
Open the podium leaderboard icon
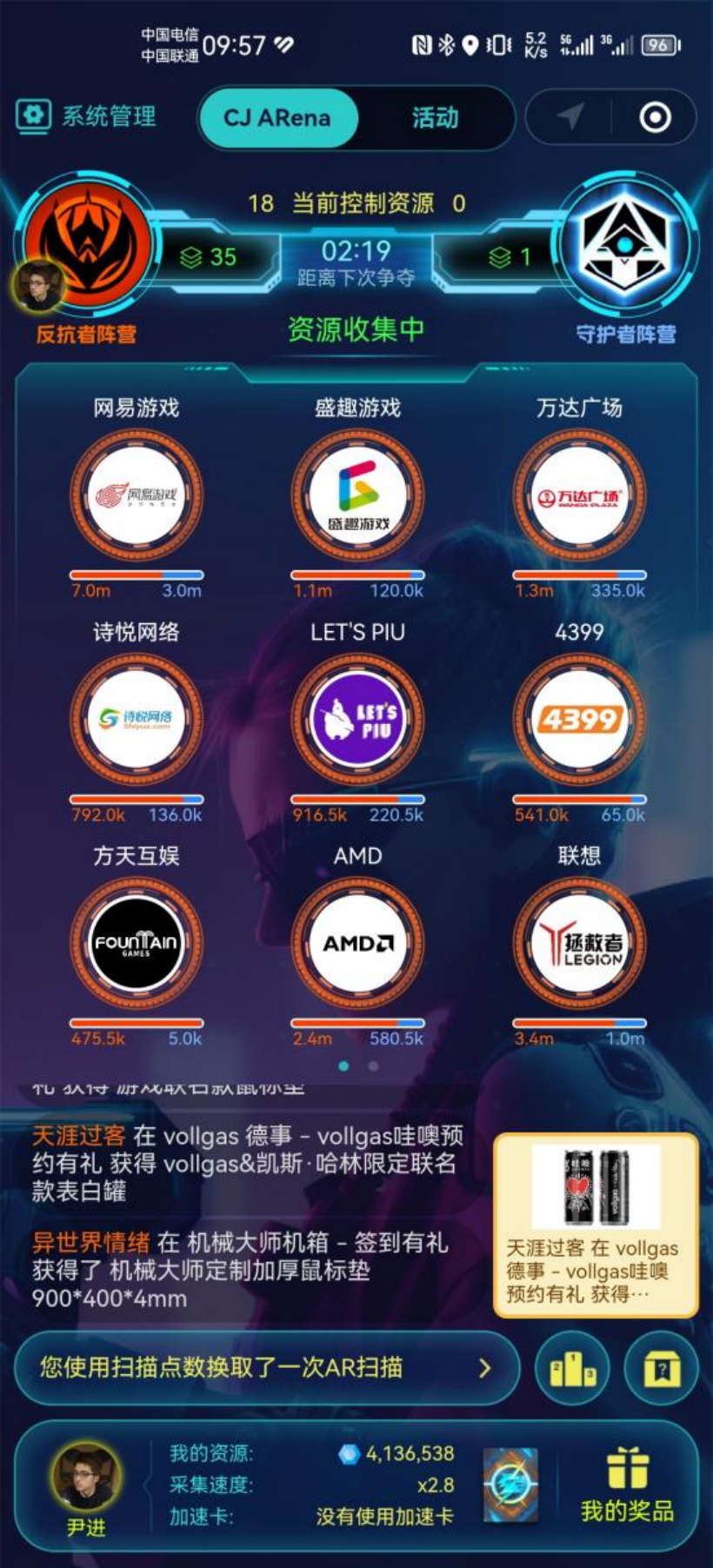pyautogui.click(x=571, y=1368)
